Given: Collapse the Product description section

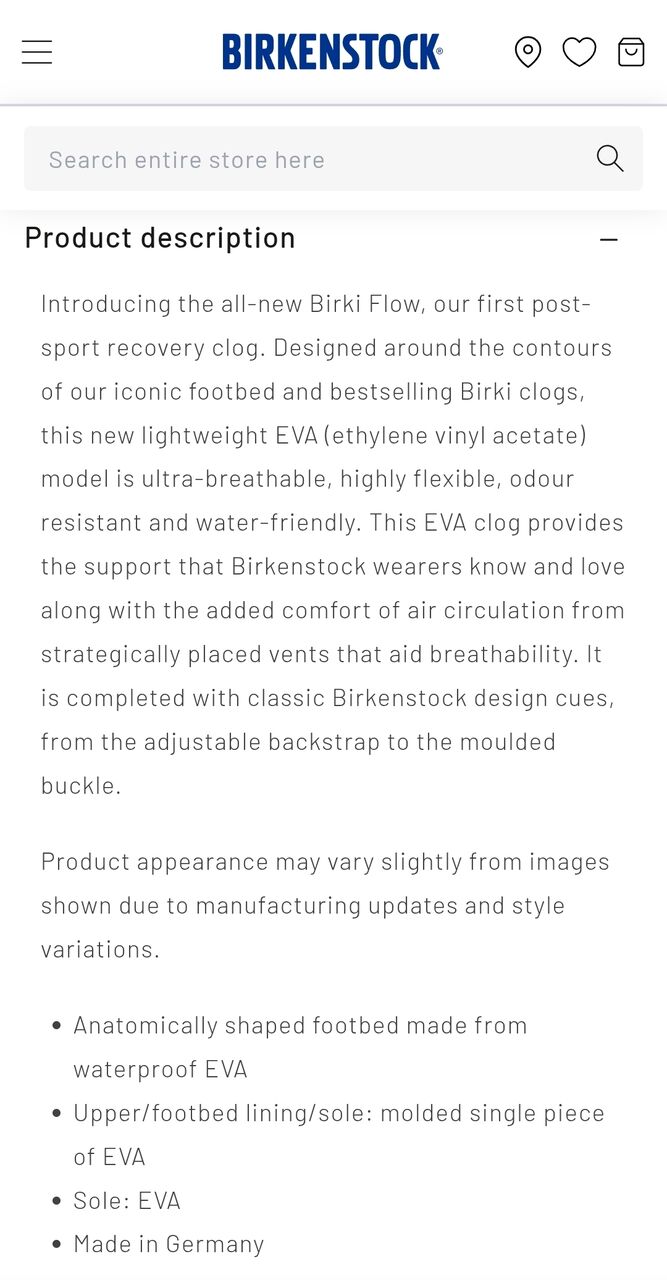Looking at the screenshot, I should [x=609, y=239].
